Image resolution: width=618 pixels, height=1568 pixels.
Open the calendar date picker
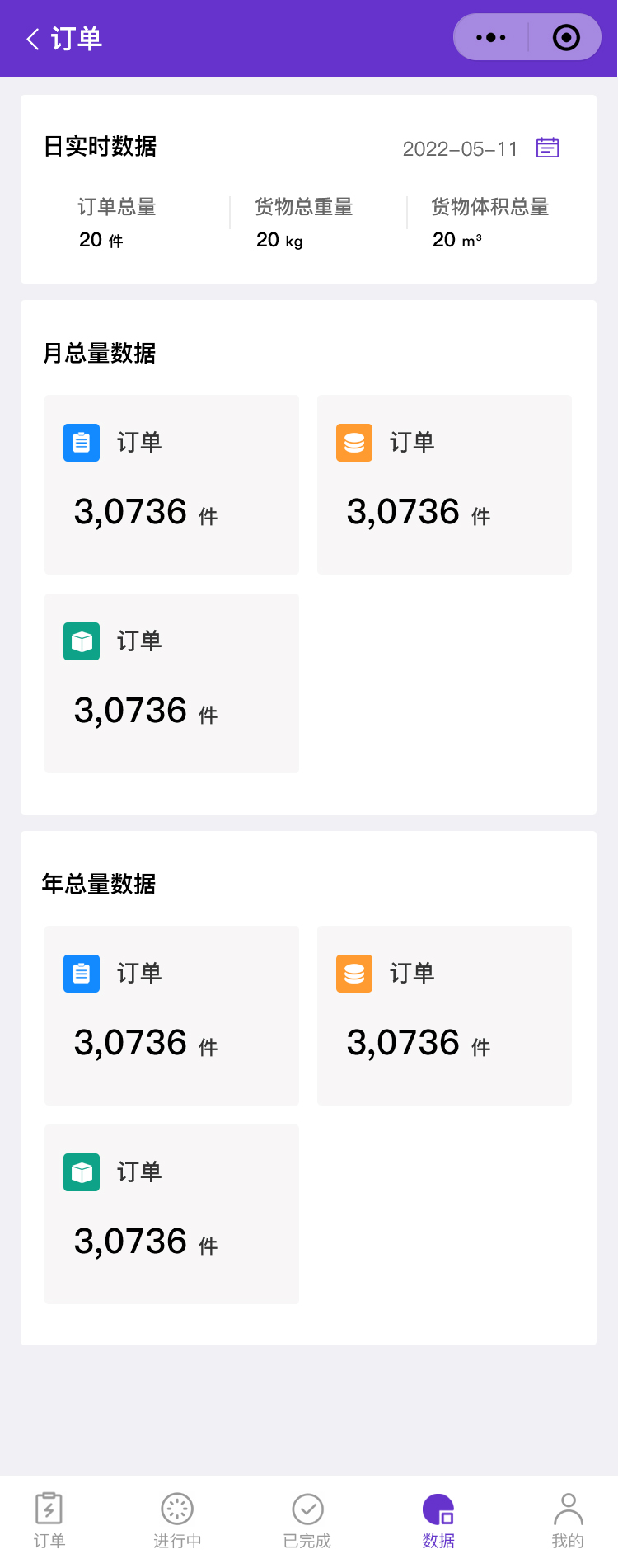point(547,148)
